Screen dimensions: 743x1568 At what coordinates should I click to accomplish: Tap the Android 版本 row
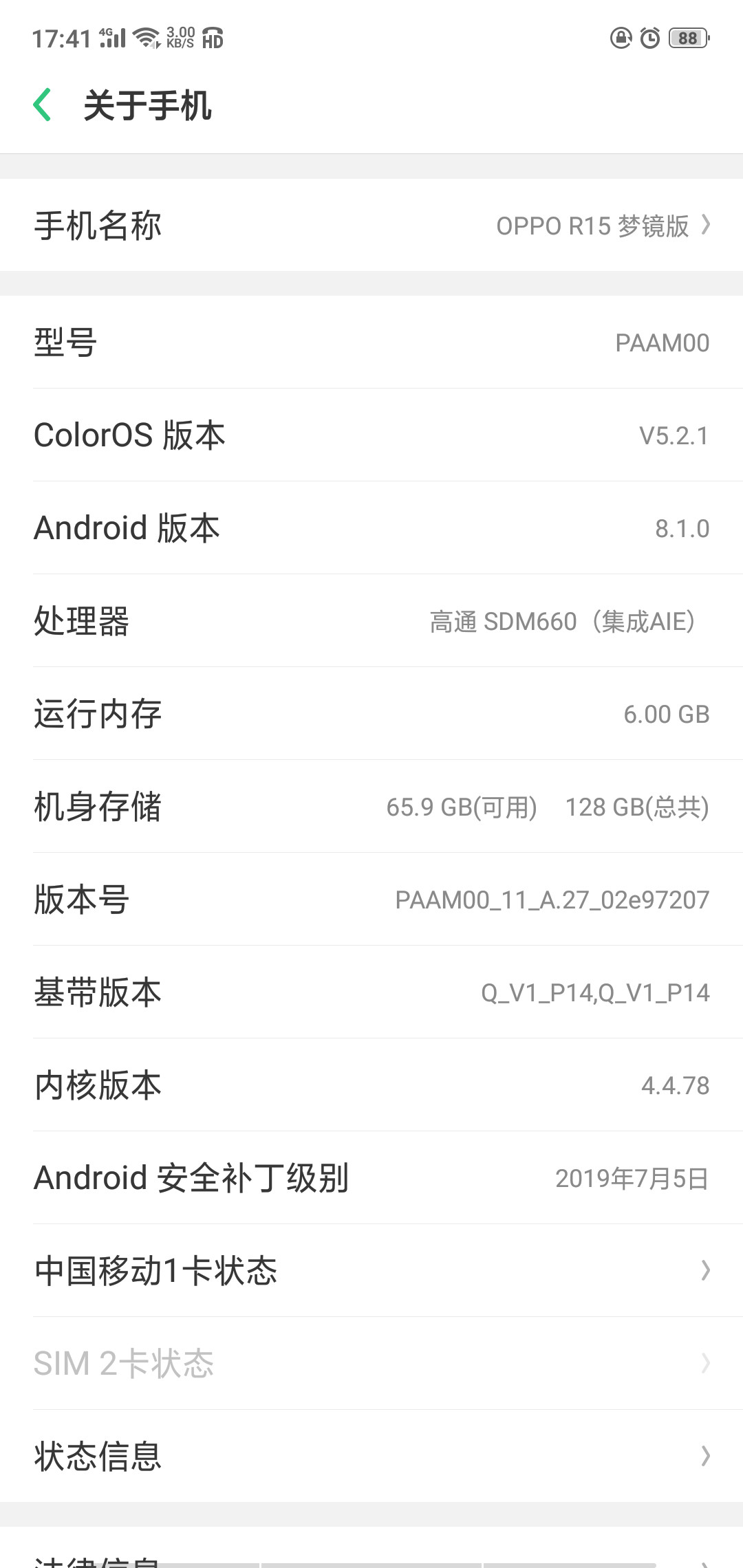[x=371, y=527]
